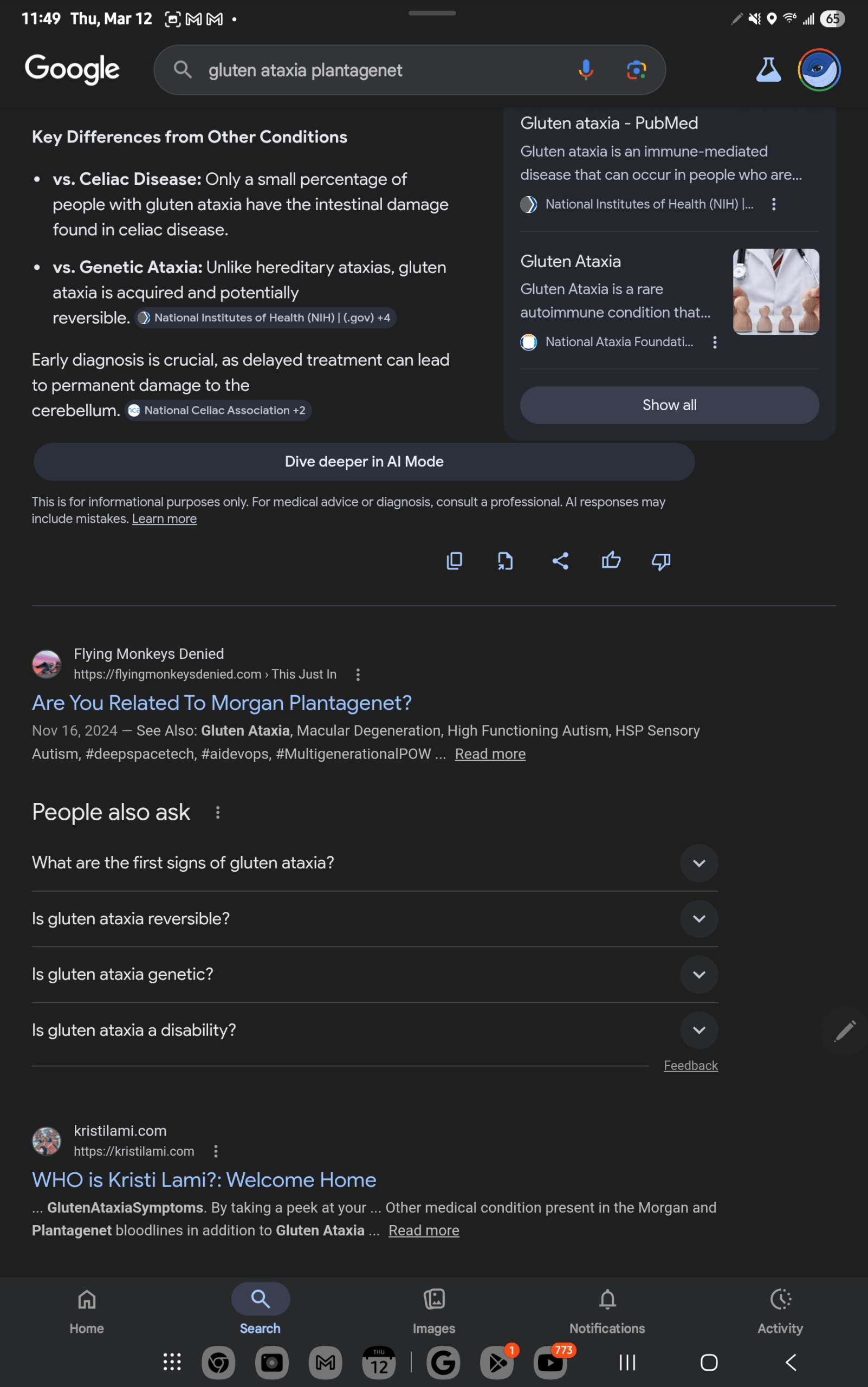Give the AI overview a thumbs up
This screenshot has width=868, height=1387.
pos(611,561)
